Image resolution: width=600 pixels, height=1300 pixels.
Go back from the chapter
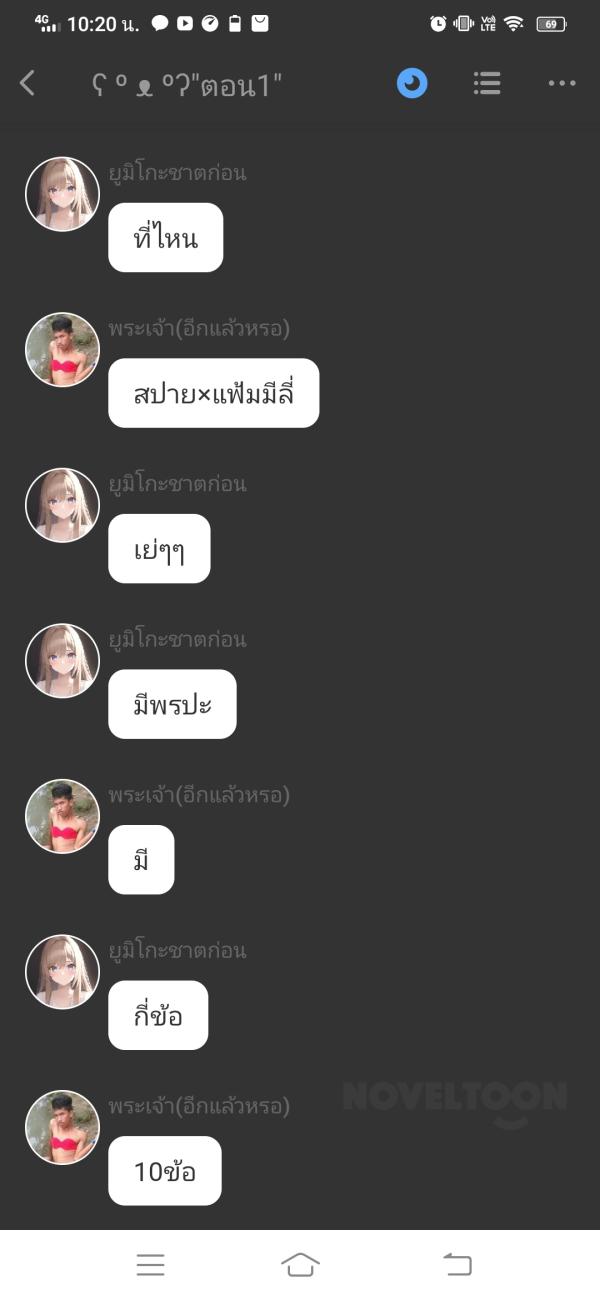(28, 84)
